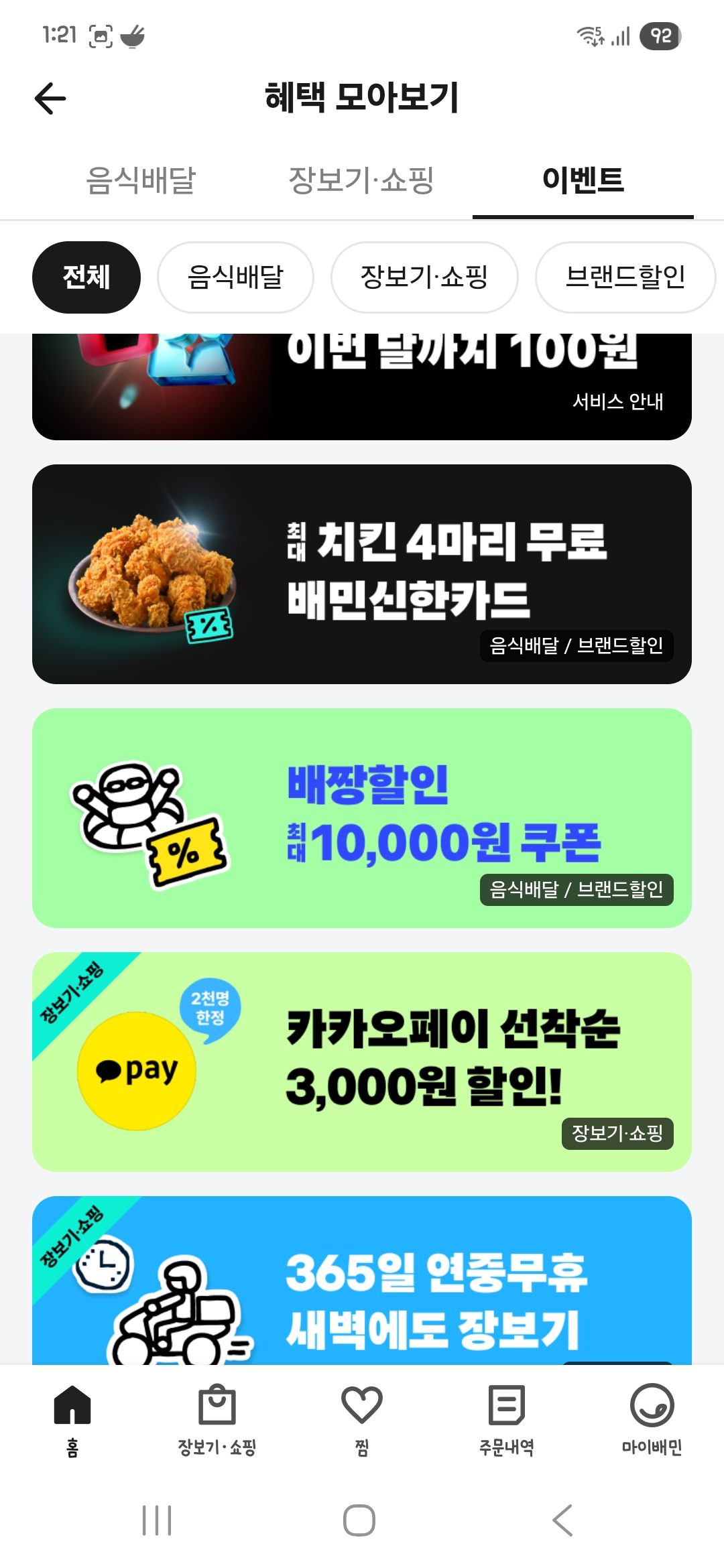Viewport: 724px width, 1568px height.
Task: Open the 100원 서비스 안내 banner
Action: point(362,387)
